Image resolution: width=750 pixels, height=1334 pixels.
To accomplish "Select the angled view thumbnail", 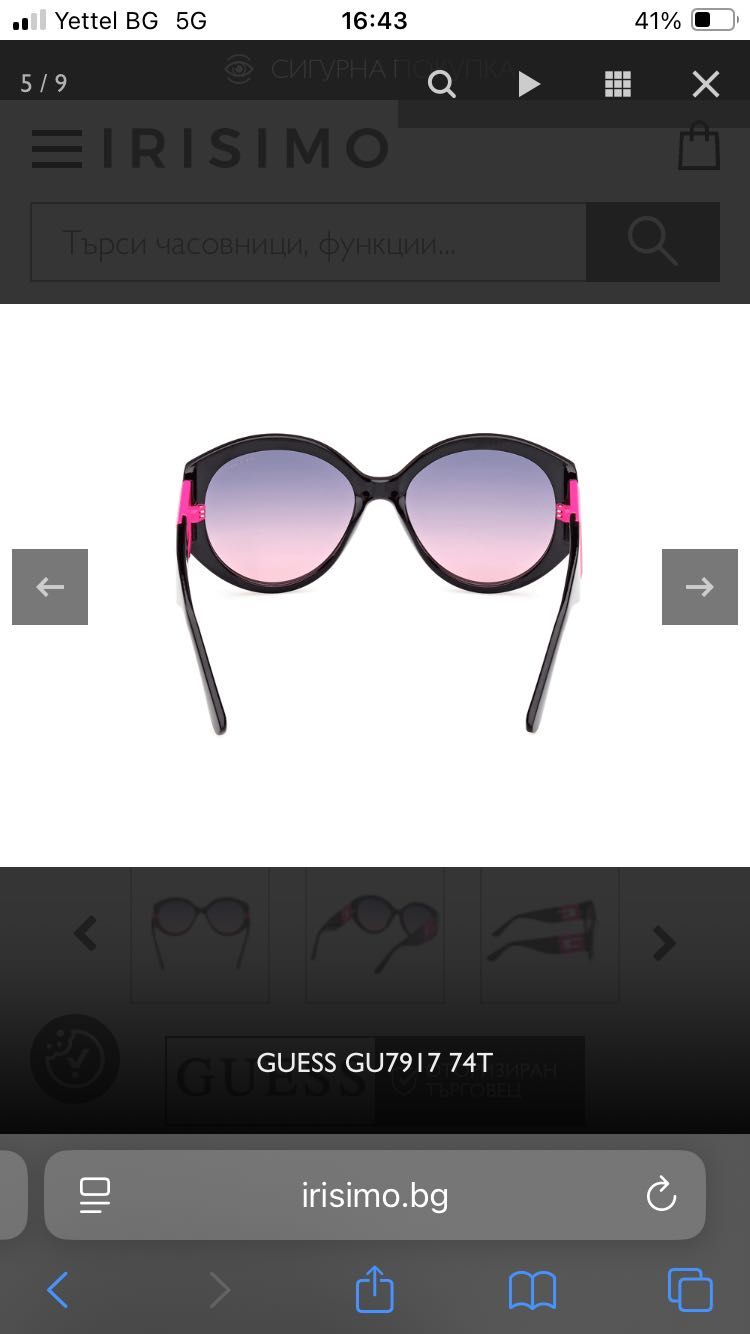I will coord(375,936).
